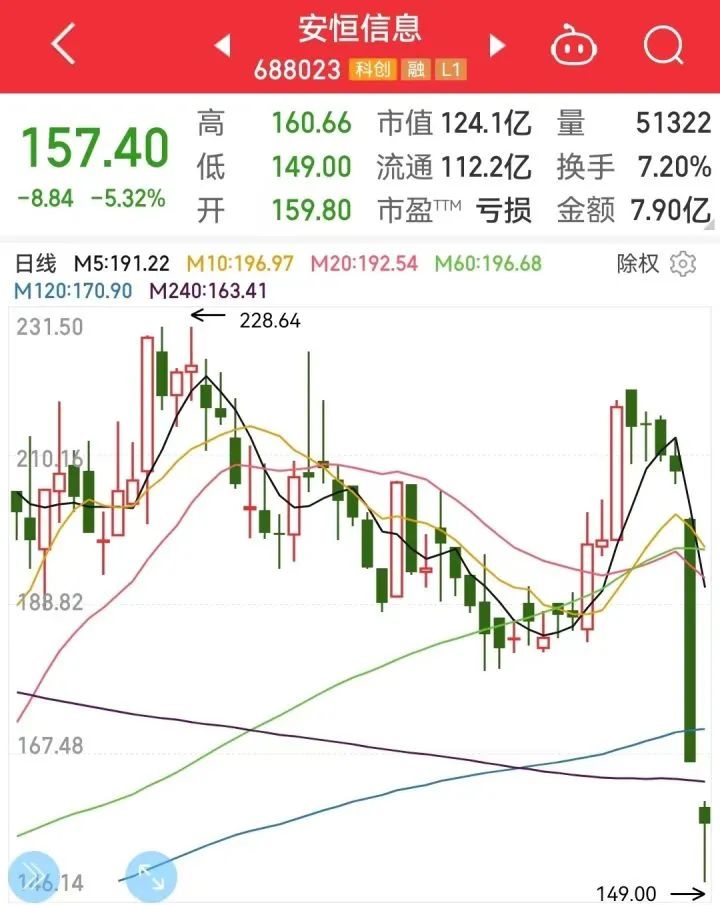
Task: Tap the double-chevron floating button on the chart
Action: pos(35,877)
